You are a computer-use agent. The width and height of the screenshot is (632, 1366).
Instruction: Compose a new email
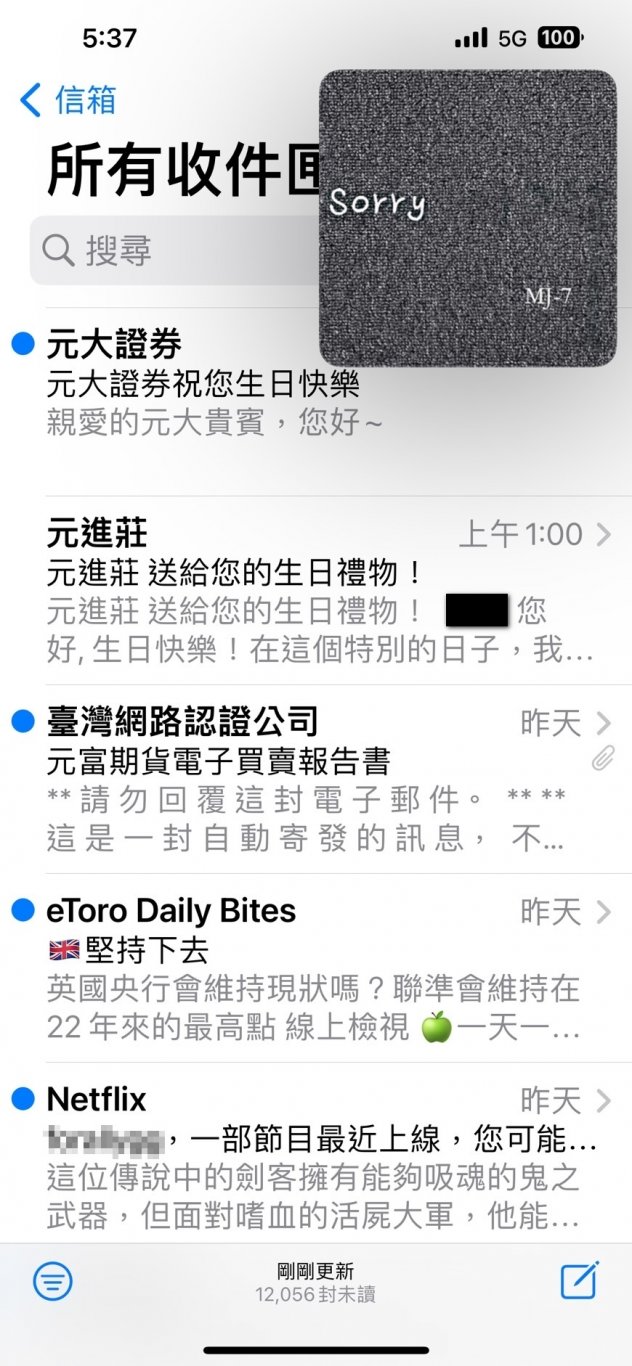pyautogui.click(x=579, y=1280)
